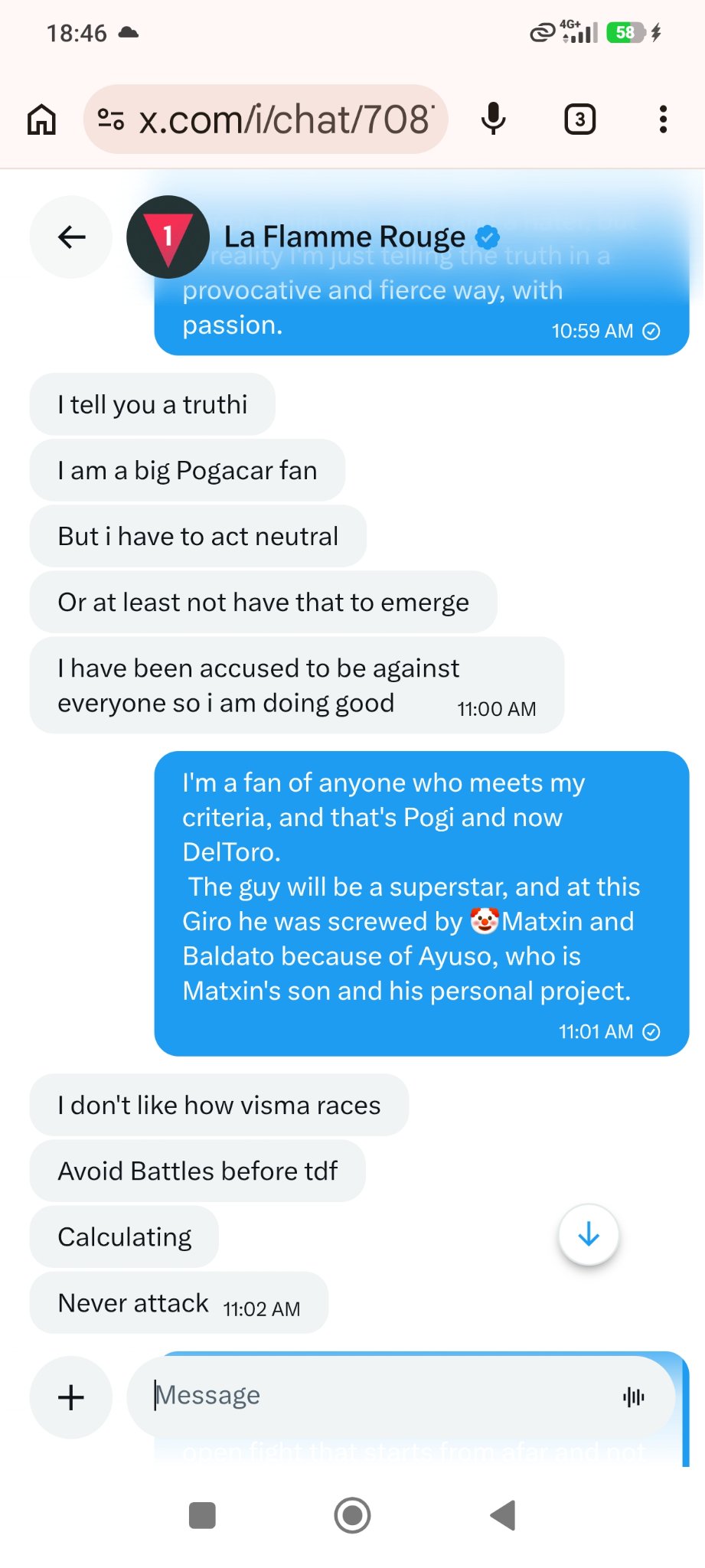Open the browser overflow menu
Screen dimensions: 705x1568
(x=663, y=119)
